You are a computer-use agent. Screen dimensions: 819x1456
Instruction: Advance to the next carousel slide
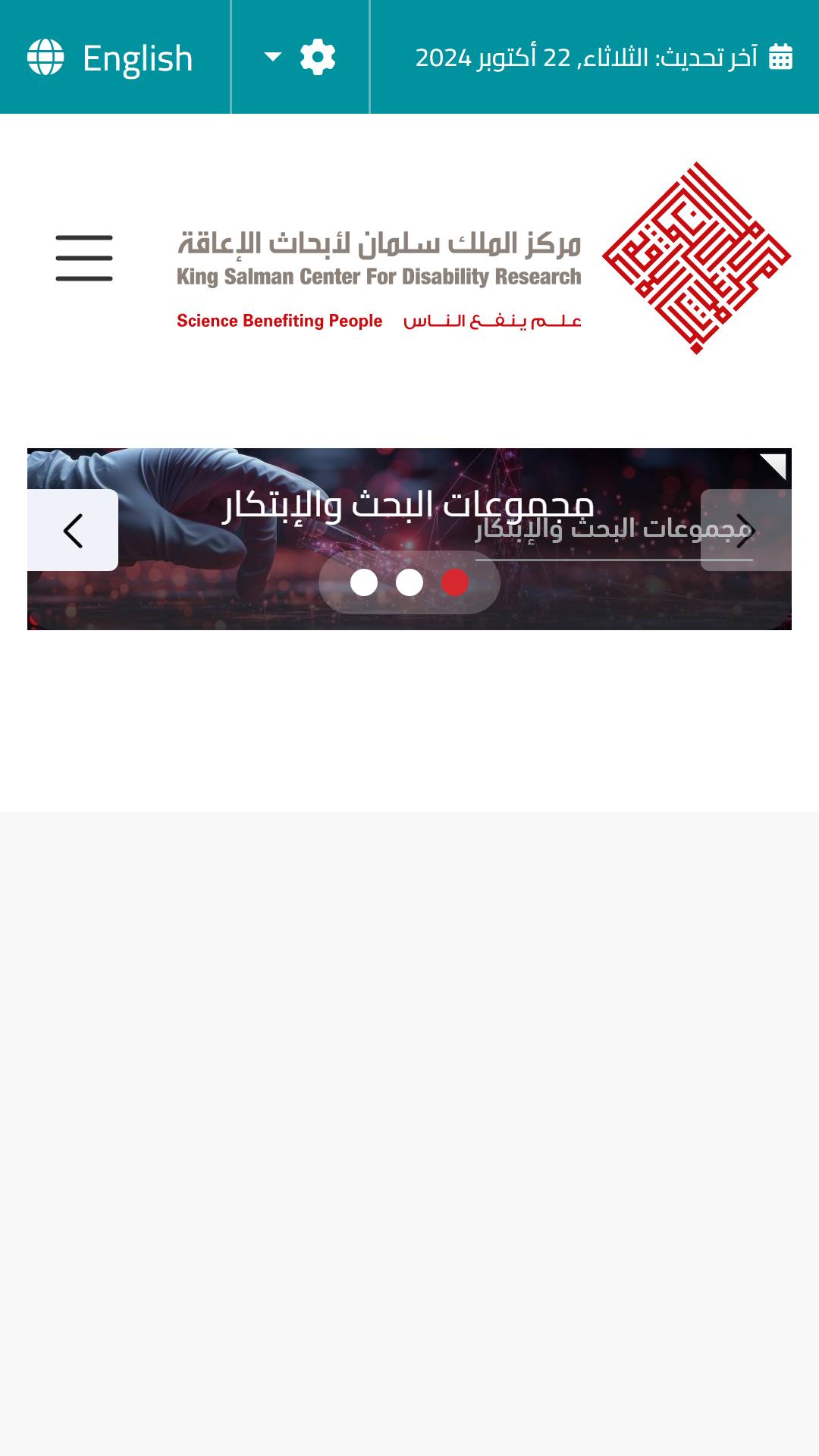(746, 530)
